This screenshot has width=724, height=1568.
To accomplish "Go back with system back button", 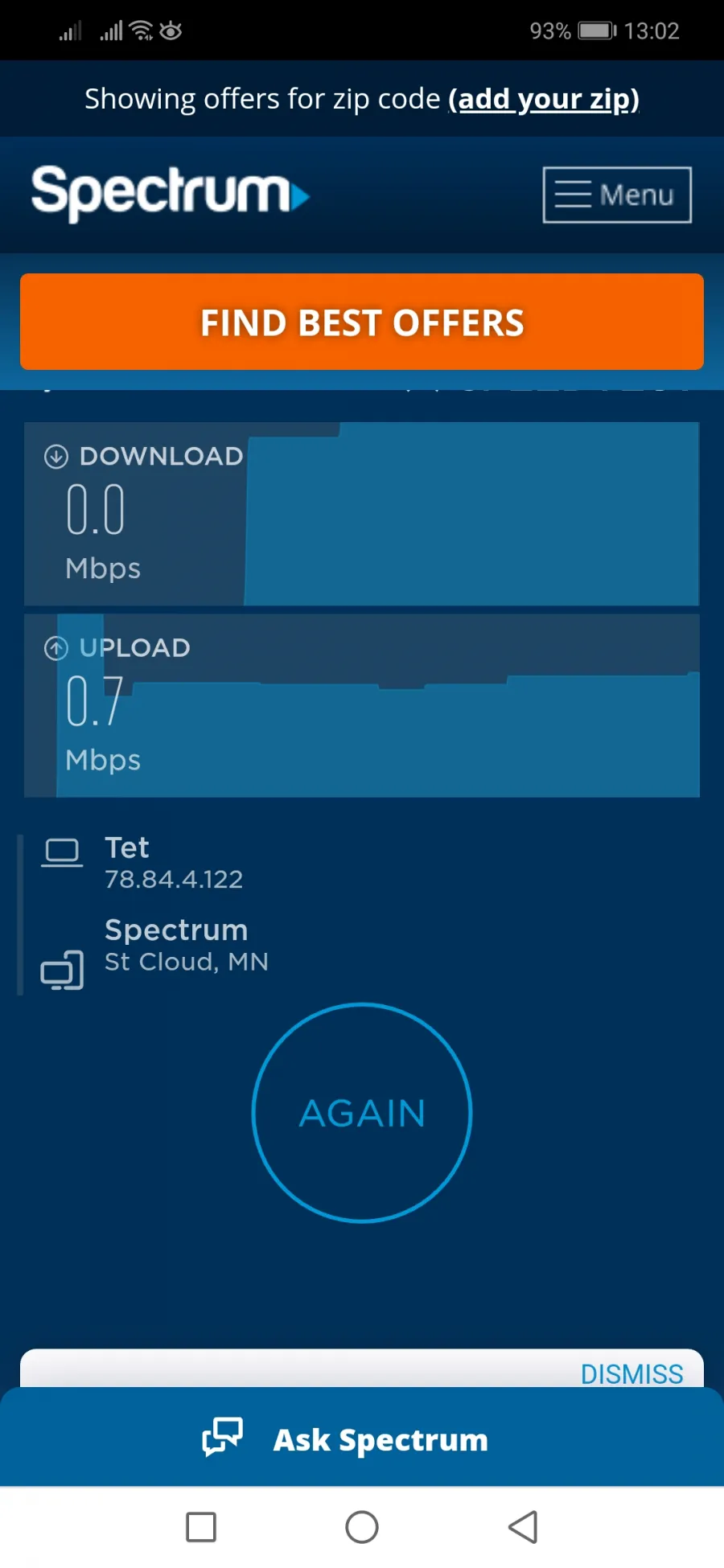I will pos(523,1527).
